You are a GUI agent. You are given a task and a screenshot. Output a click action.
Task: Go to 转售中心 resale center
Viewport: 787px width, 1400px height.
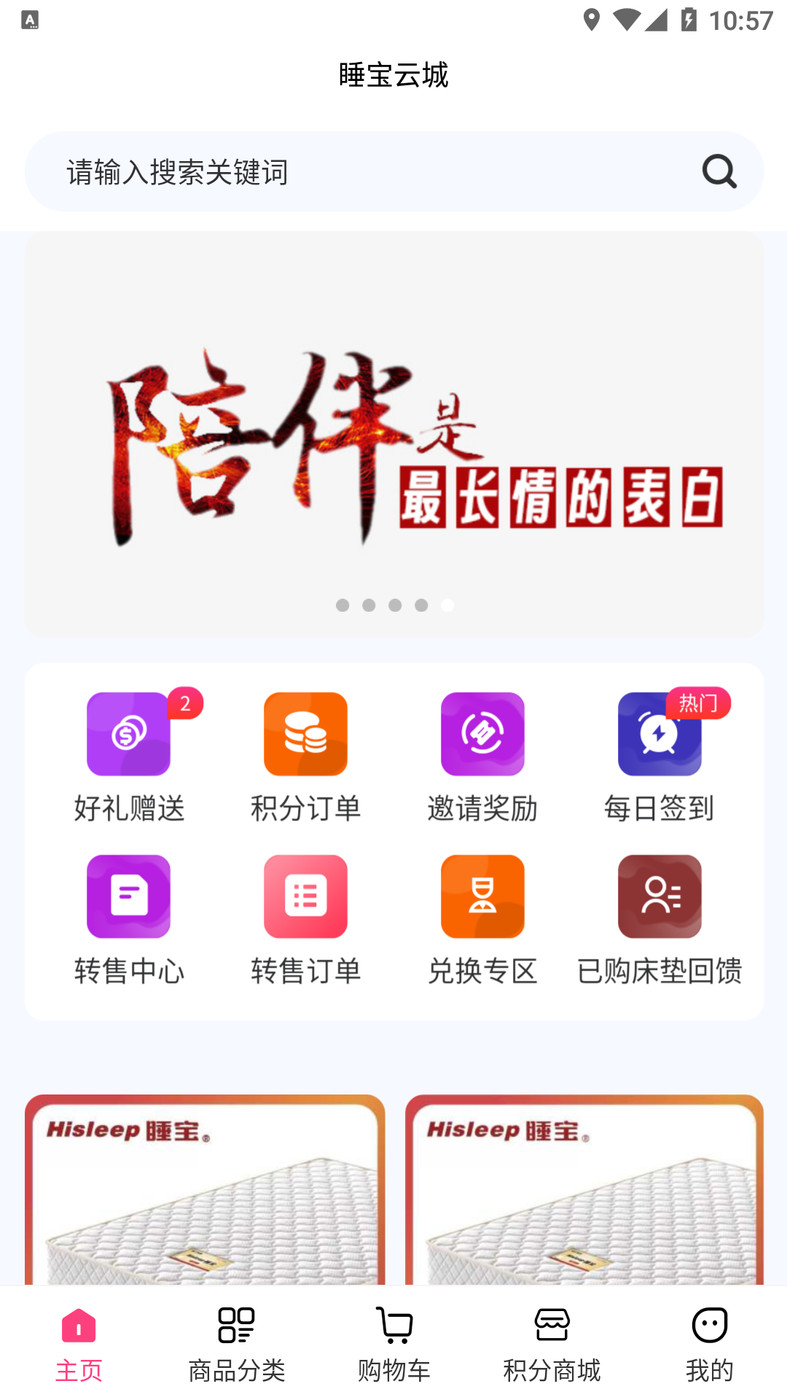coord(129,919)
